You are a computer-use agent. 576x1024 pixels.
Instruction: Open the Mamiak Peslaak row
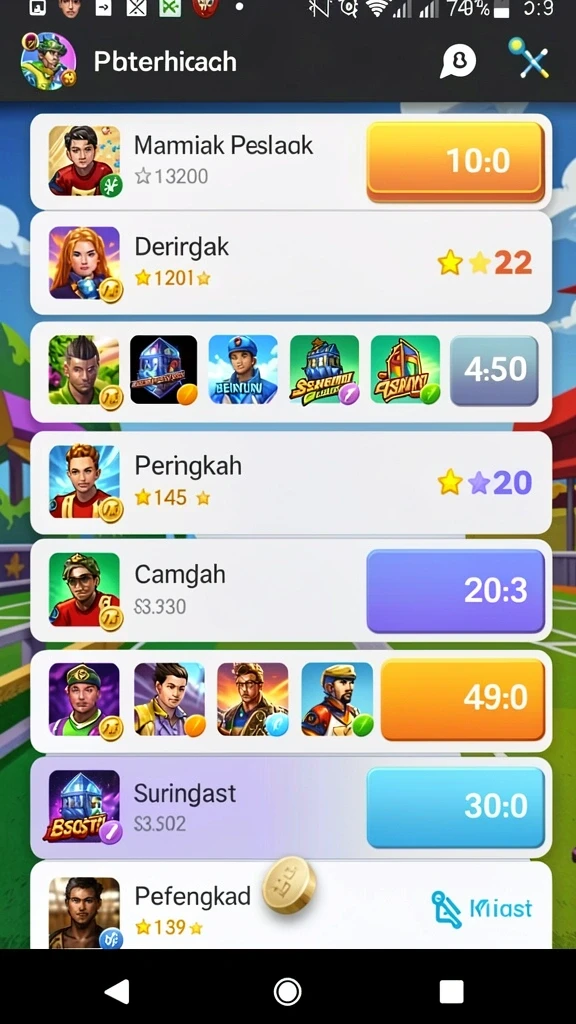coord(291,161)
